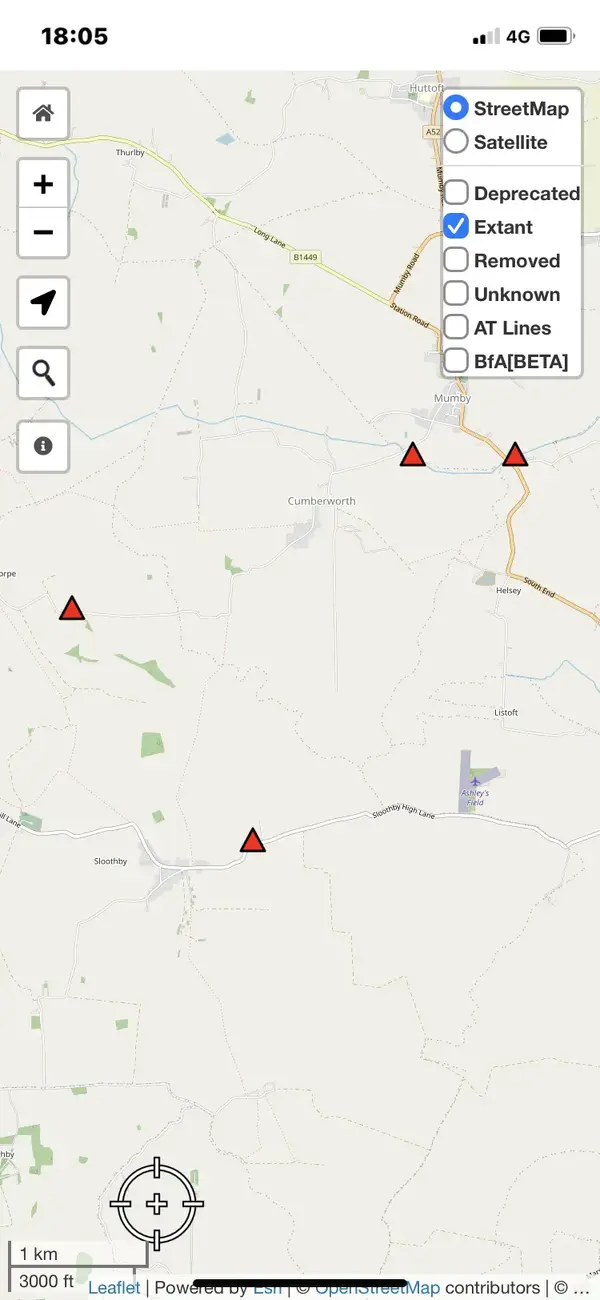Screen dimensions: 600x1300
Task: Open the red marker near Cumberworth
Action: coord(413,456)
